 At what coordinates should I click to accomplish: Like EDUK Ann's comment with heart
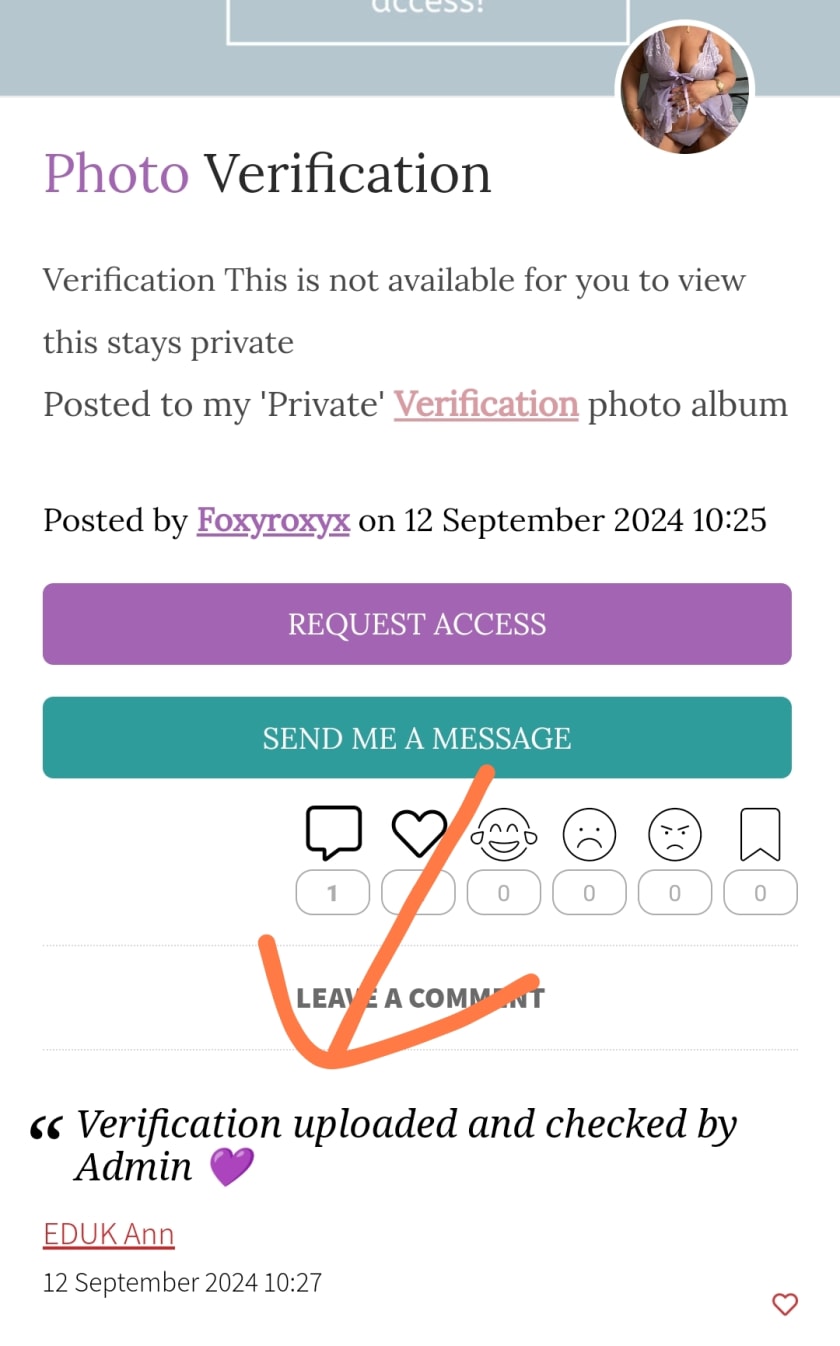click(x=785, y=1304)
